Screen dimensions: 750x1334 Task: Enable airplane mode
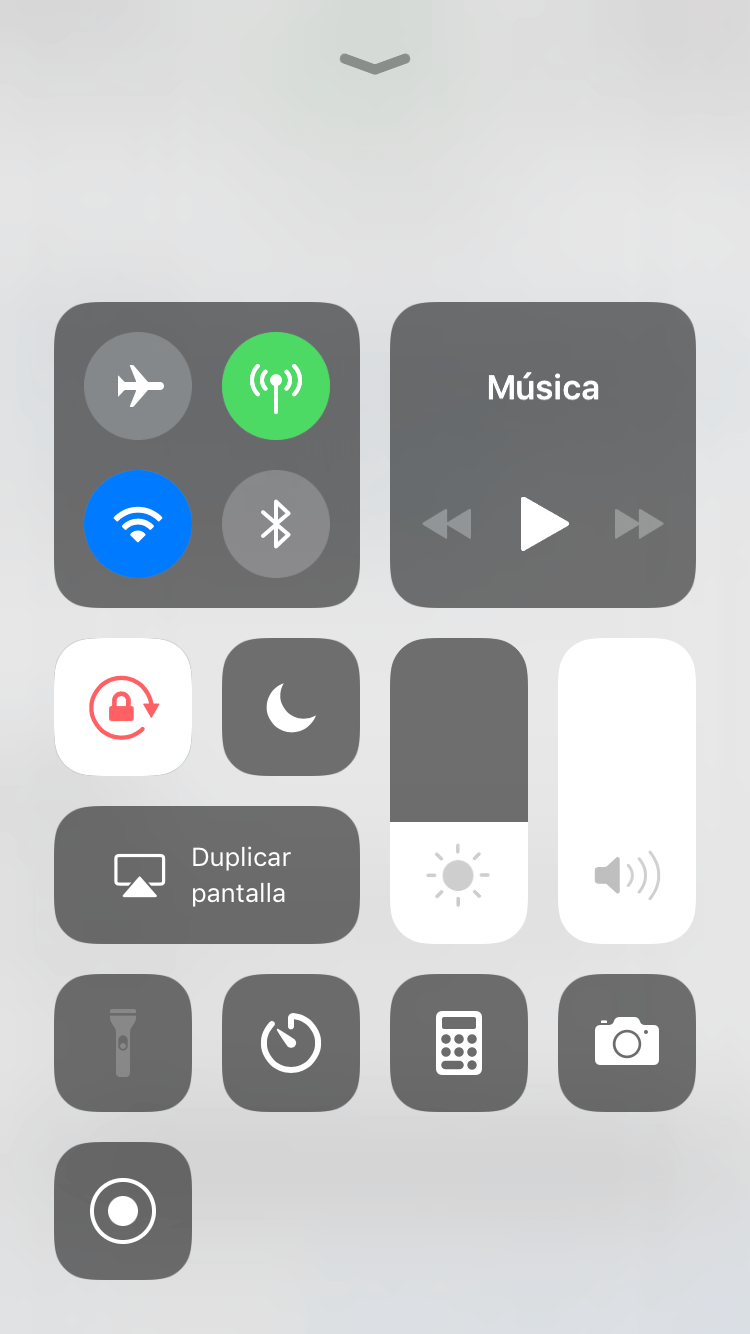pos(138,386)
